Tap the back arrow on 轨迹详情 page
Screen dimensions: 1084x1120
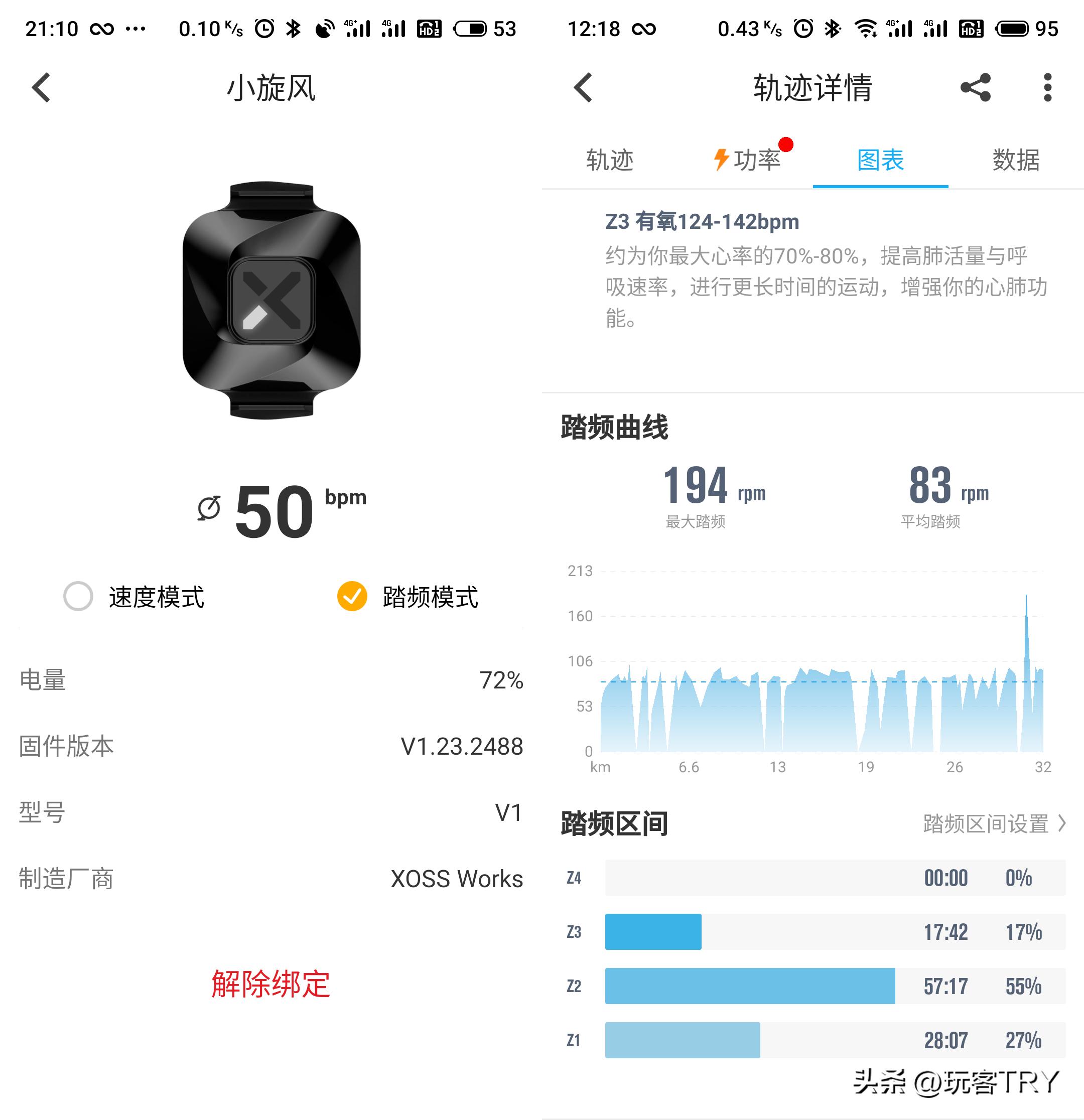582,87
